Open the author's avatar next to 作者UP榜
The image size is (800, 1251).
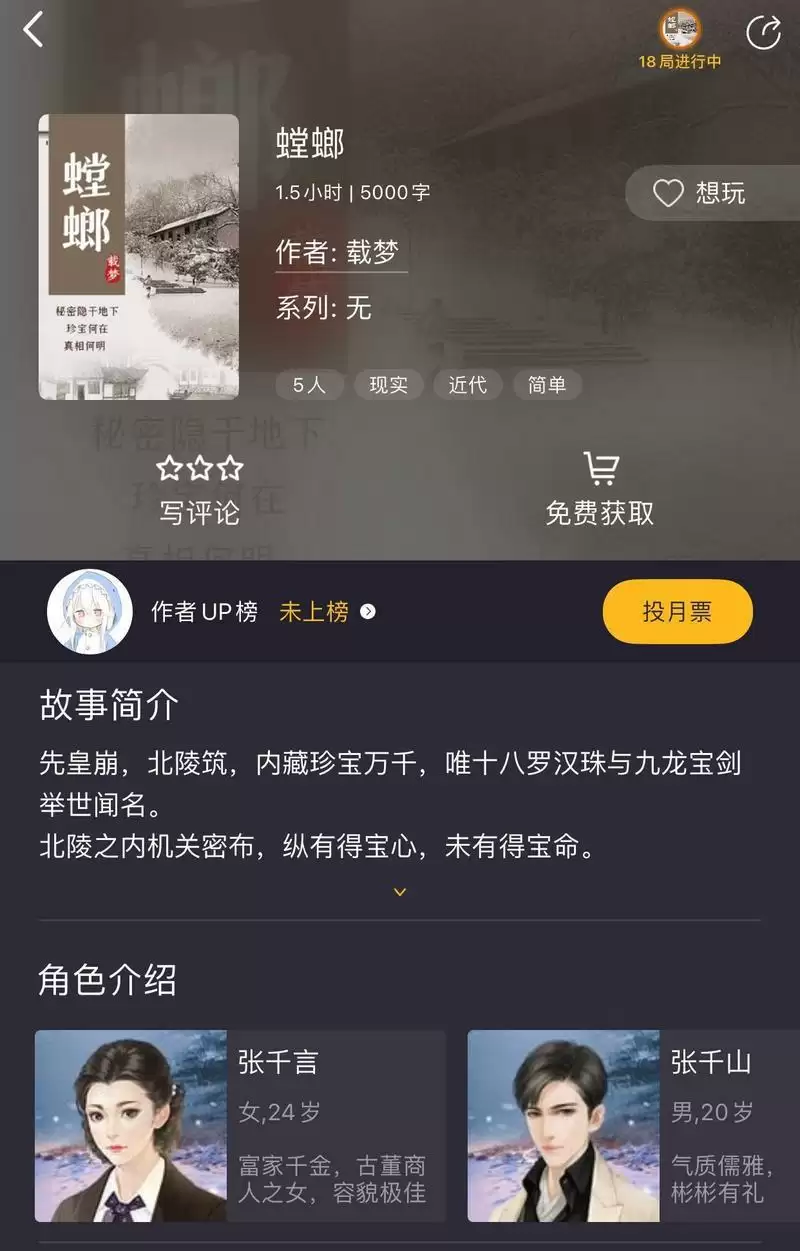pos(91,611)
